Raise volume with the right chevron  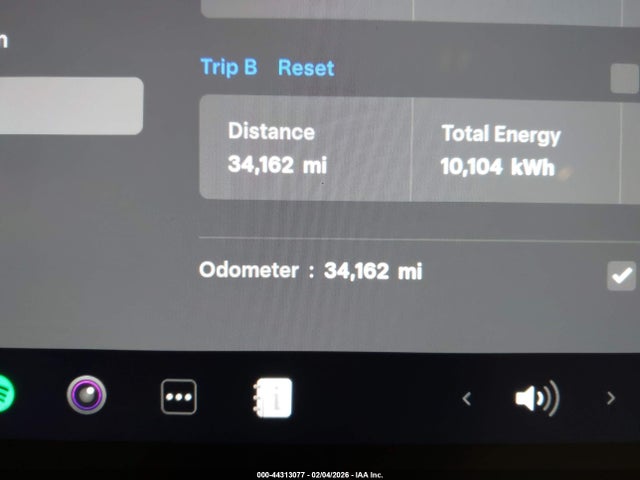click(610, 398)
